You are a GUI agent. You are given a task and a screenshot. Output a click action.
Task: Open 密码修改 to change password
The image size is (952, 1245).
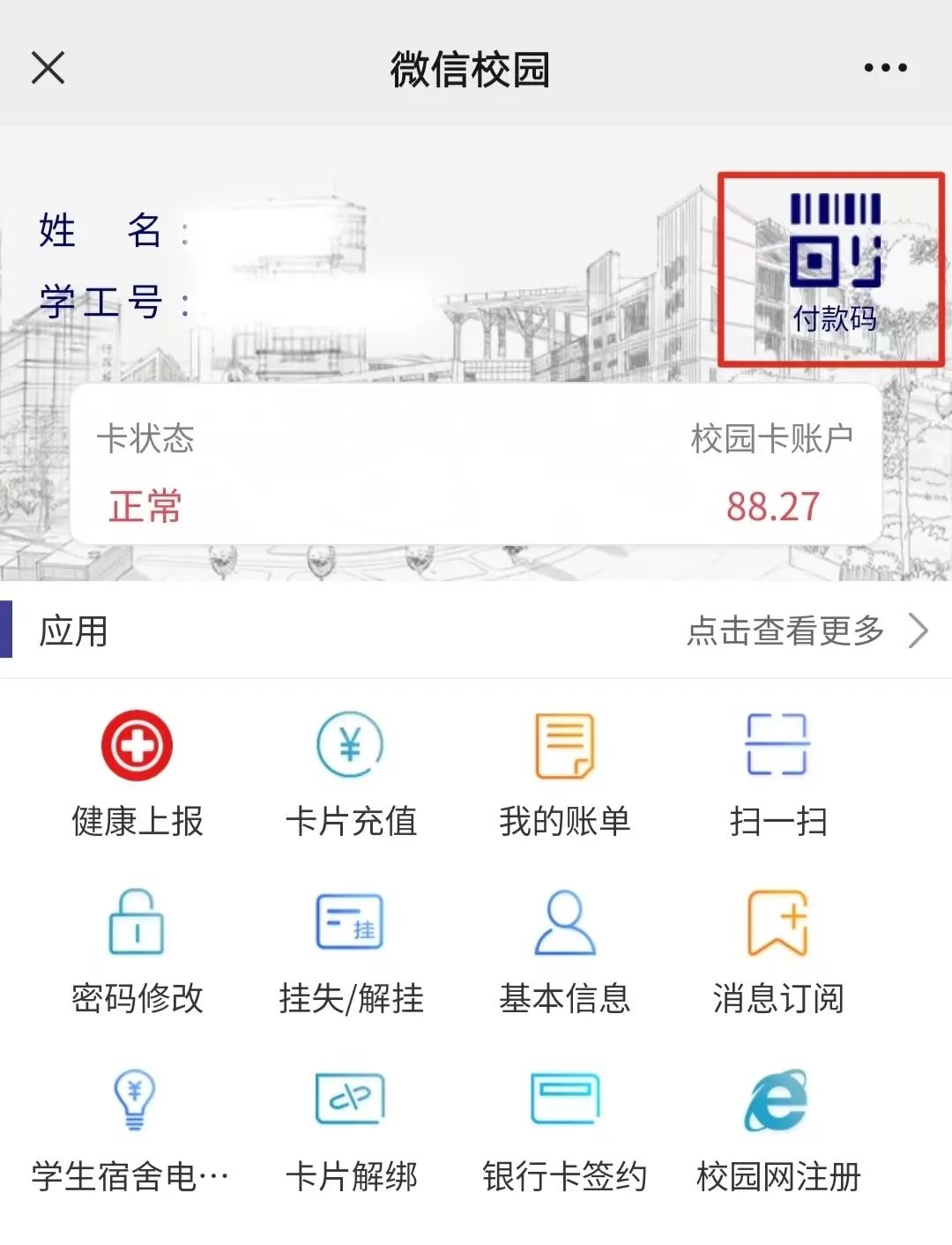135,943
